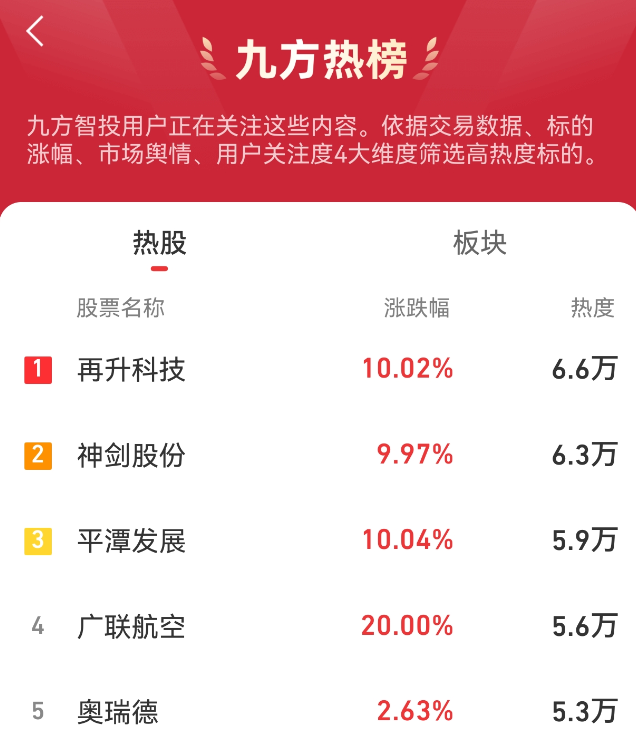Open the 奥瑞德 stock row

118,713
